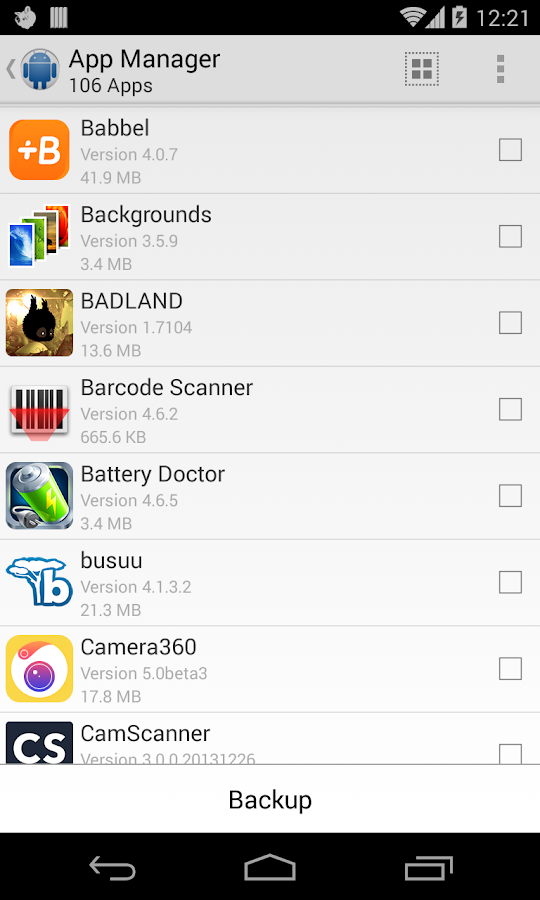
Task: Go back via App Manager icon
Action: point(33,69)
